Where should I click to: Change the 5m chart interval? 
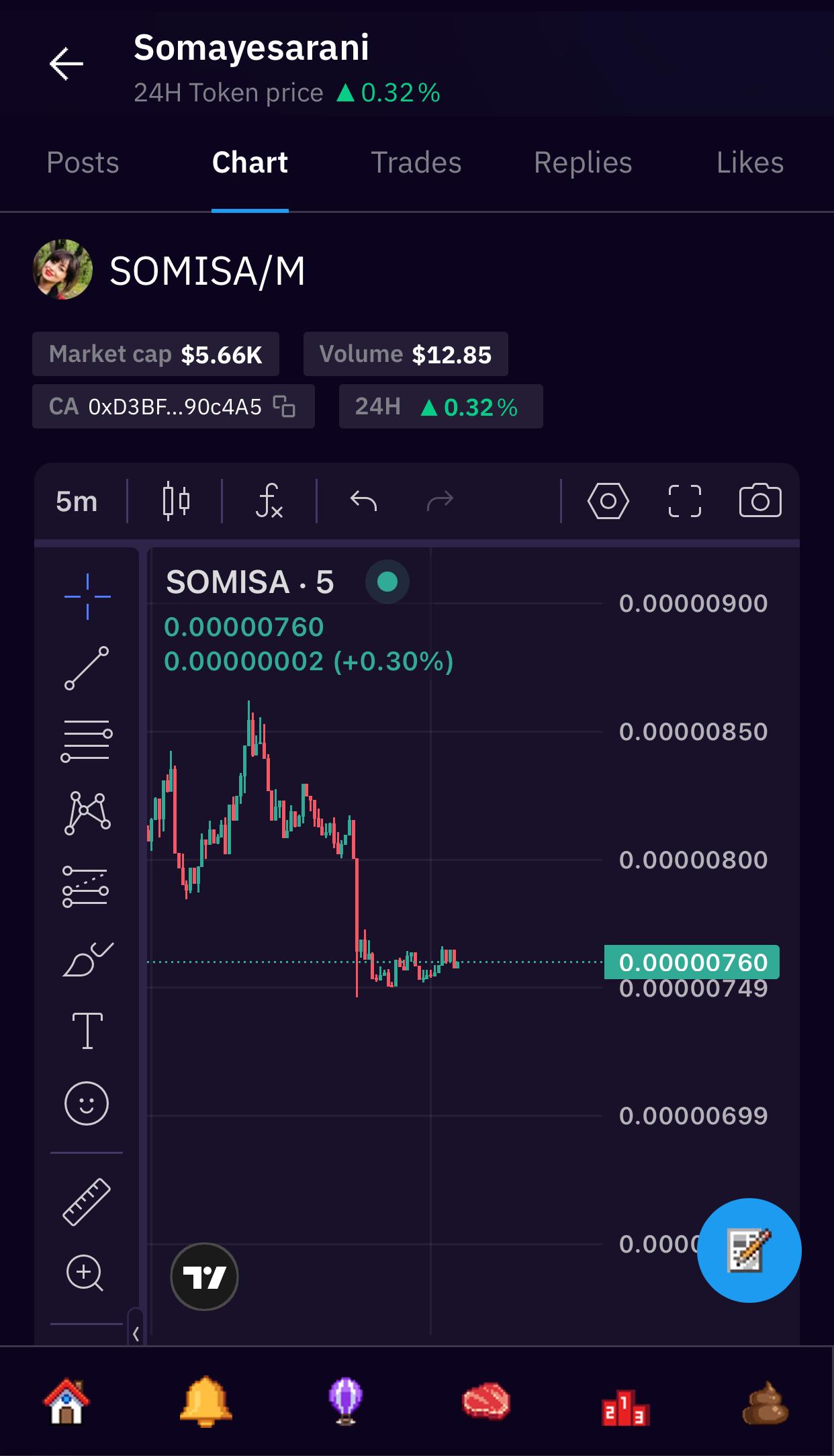(x=77, y=501)
